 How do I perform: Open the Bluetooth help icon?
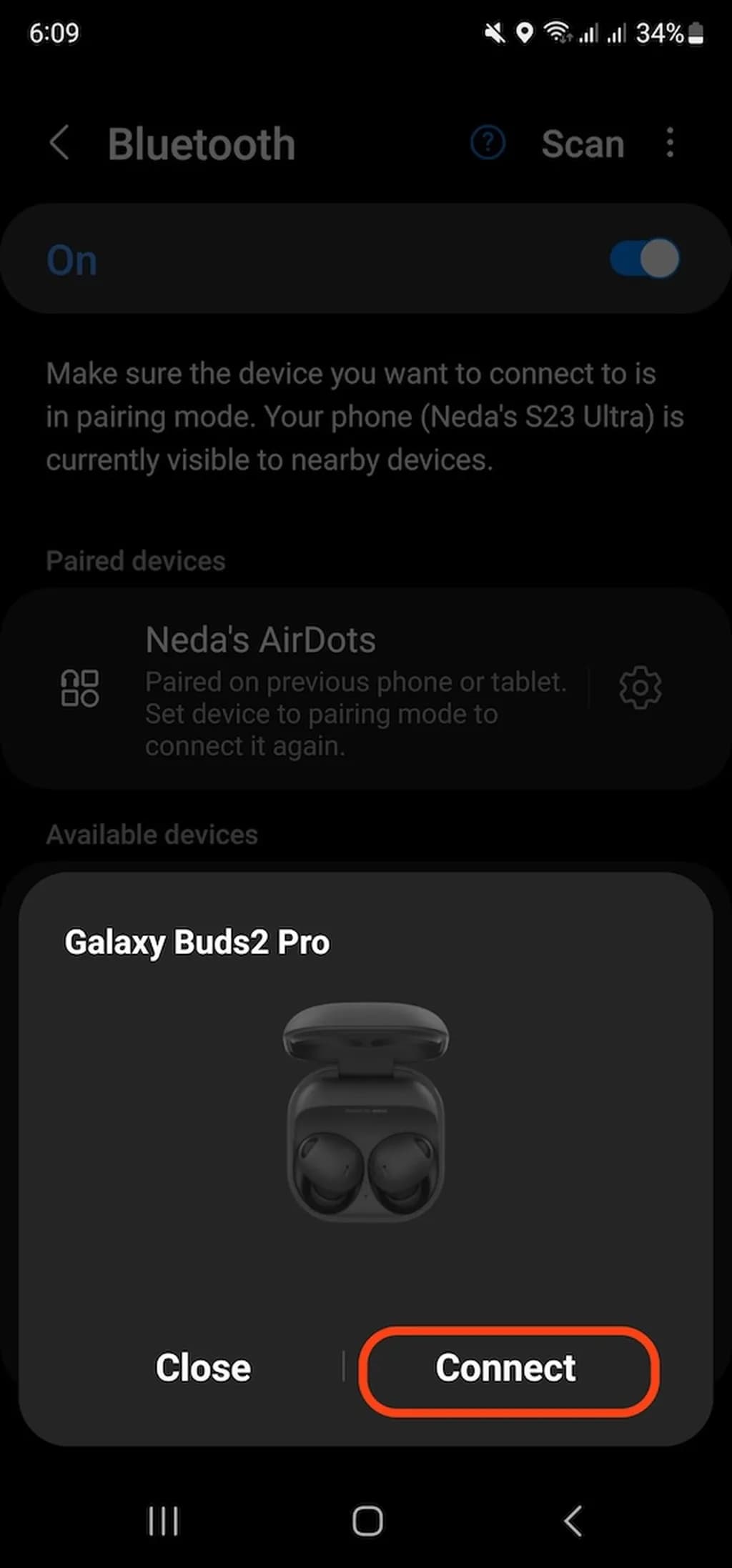pyautogui.click(x=488, y=144)
